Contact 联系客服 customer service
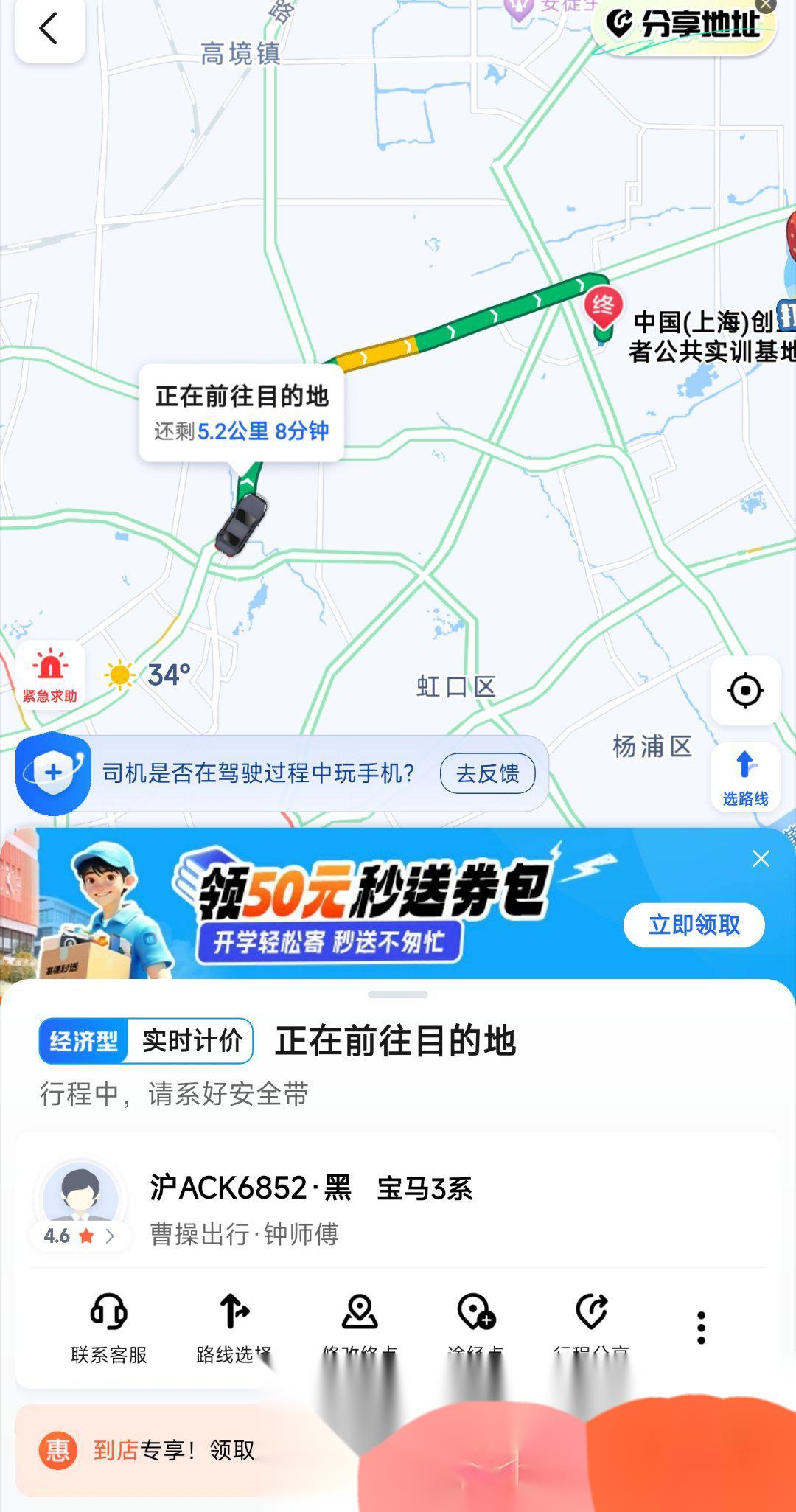 109,1328
